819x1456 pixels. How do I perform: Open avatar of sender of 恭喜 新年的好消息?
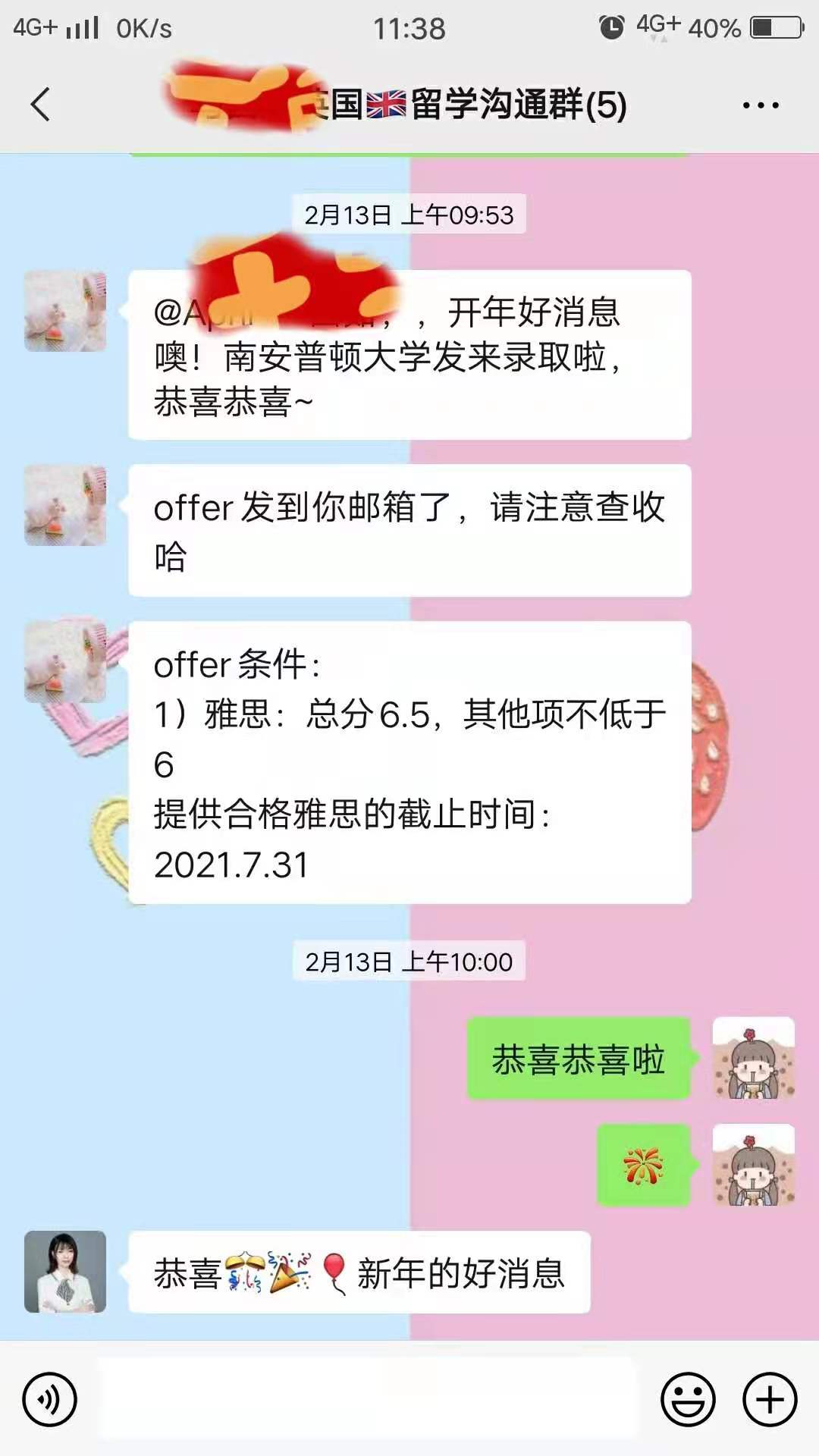pos(65,1272)
